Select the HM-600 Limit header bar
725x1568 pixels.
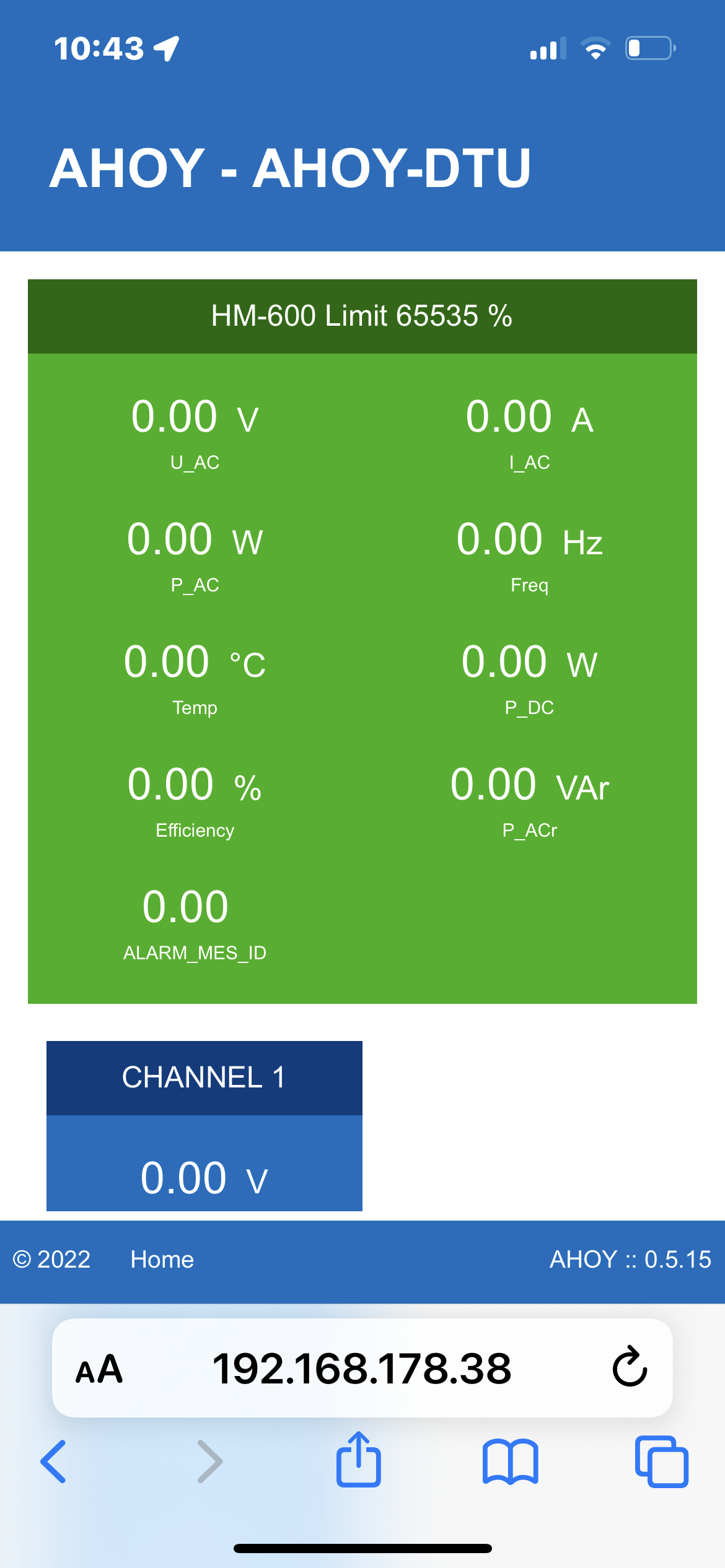click(x=361, y=316)
